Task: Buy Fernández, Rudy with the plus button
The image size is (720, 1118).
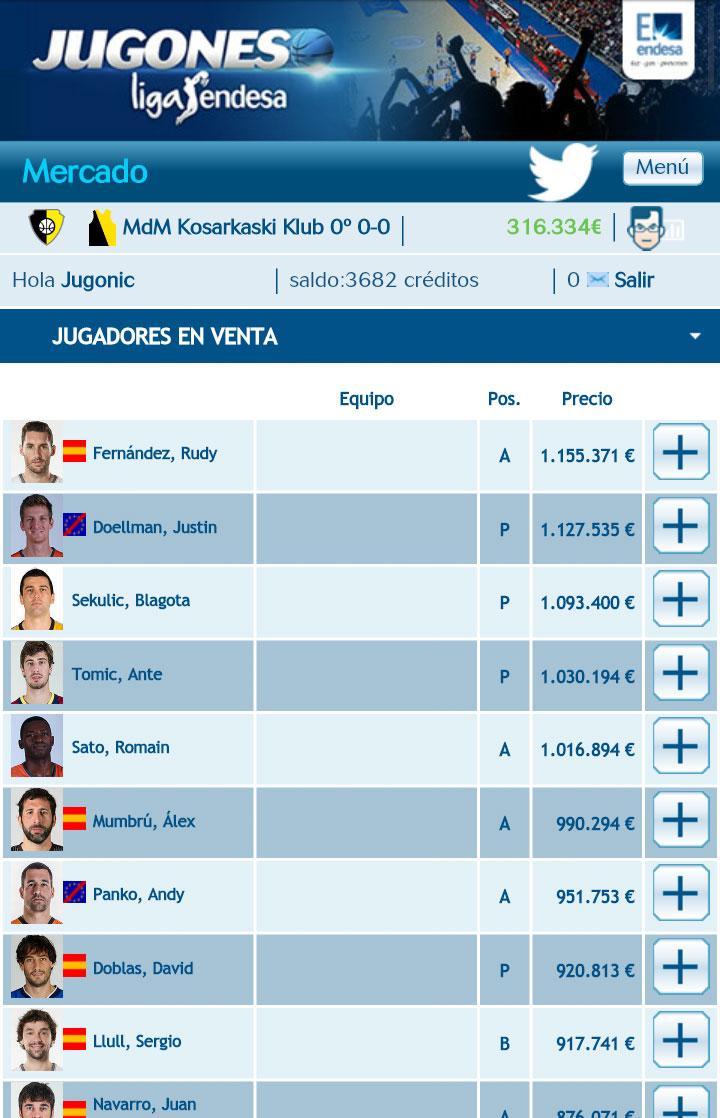Action: (x=681, y=451)
